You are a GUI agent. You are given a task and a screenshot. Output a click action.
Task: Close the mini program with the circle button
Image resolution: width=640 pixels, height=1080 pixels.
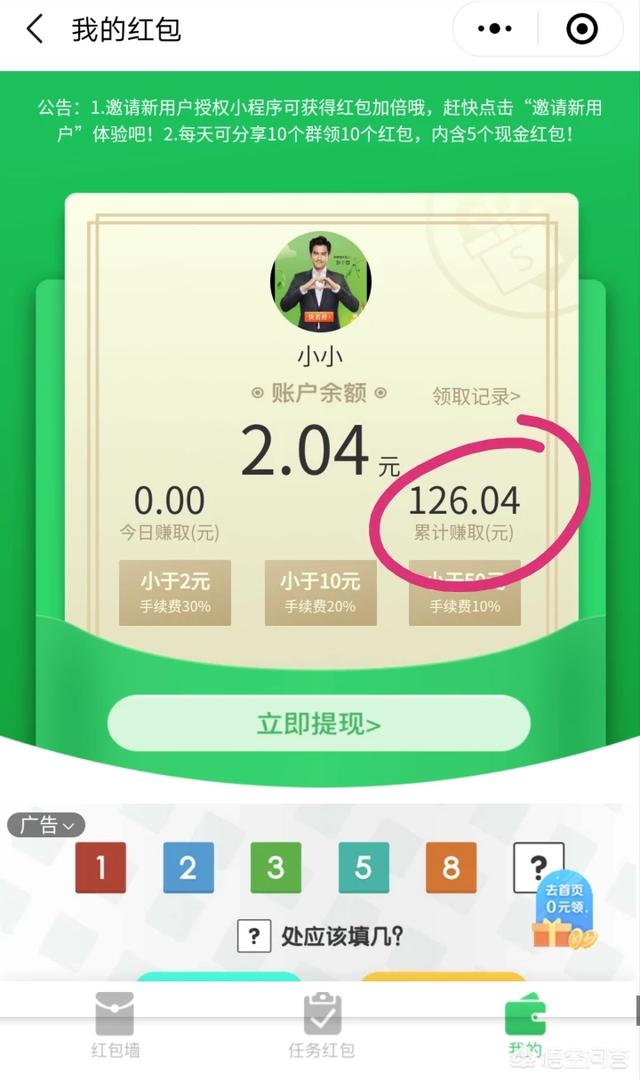[581, 29]
